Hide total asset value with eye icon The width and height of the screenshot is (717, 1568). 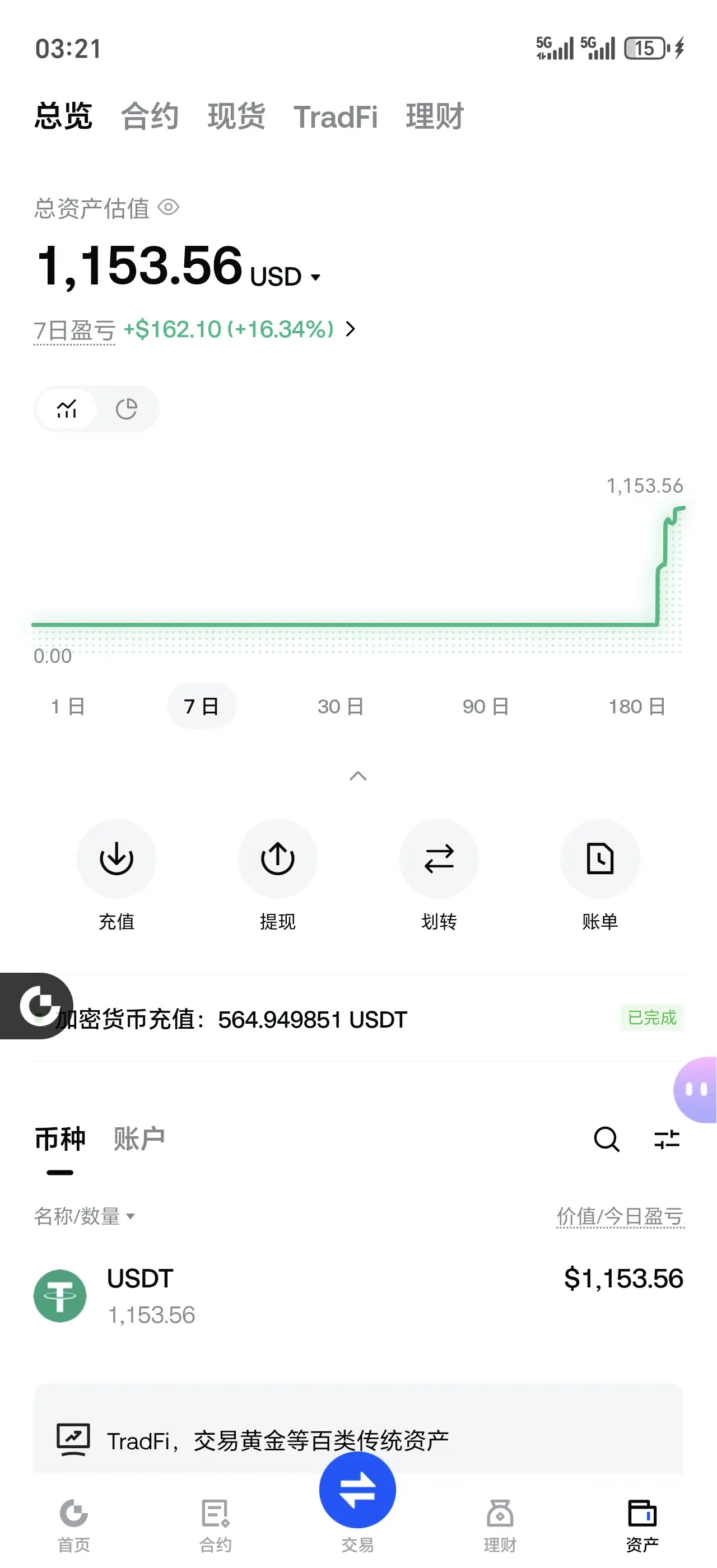click(169, 208)
